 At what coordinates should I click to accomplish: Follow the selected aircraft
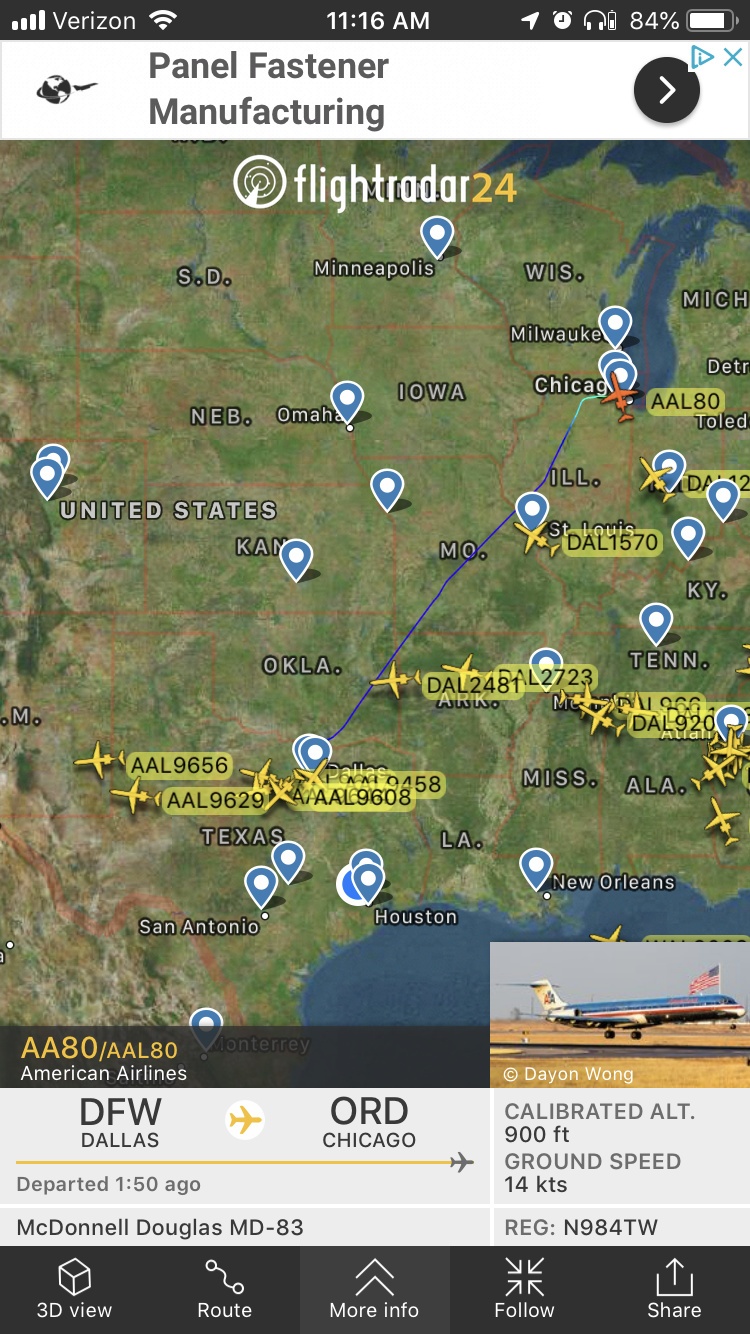(x=524, y=1289)
